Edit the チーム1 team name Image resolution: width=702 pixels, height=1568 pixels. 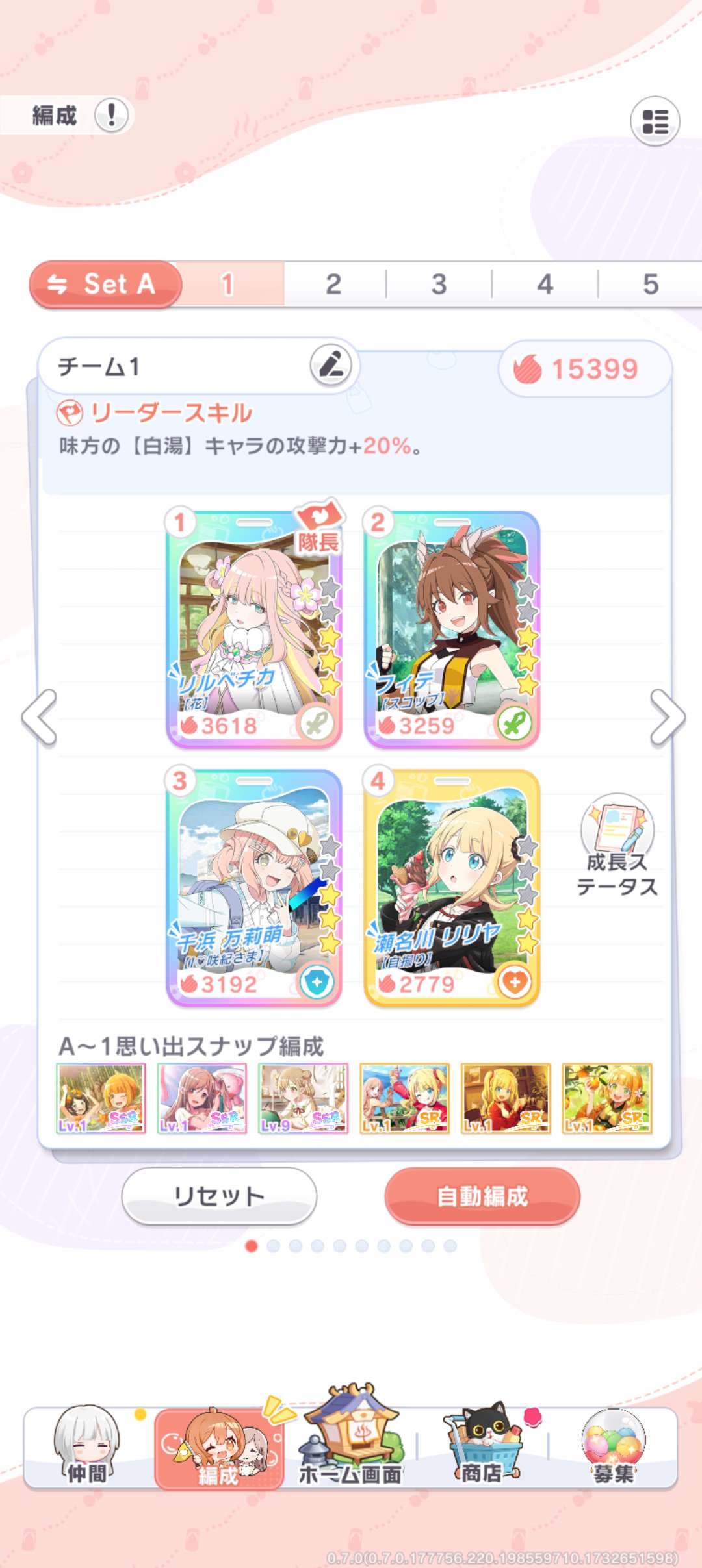click(331, 365)
